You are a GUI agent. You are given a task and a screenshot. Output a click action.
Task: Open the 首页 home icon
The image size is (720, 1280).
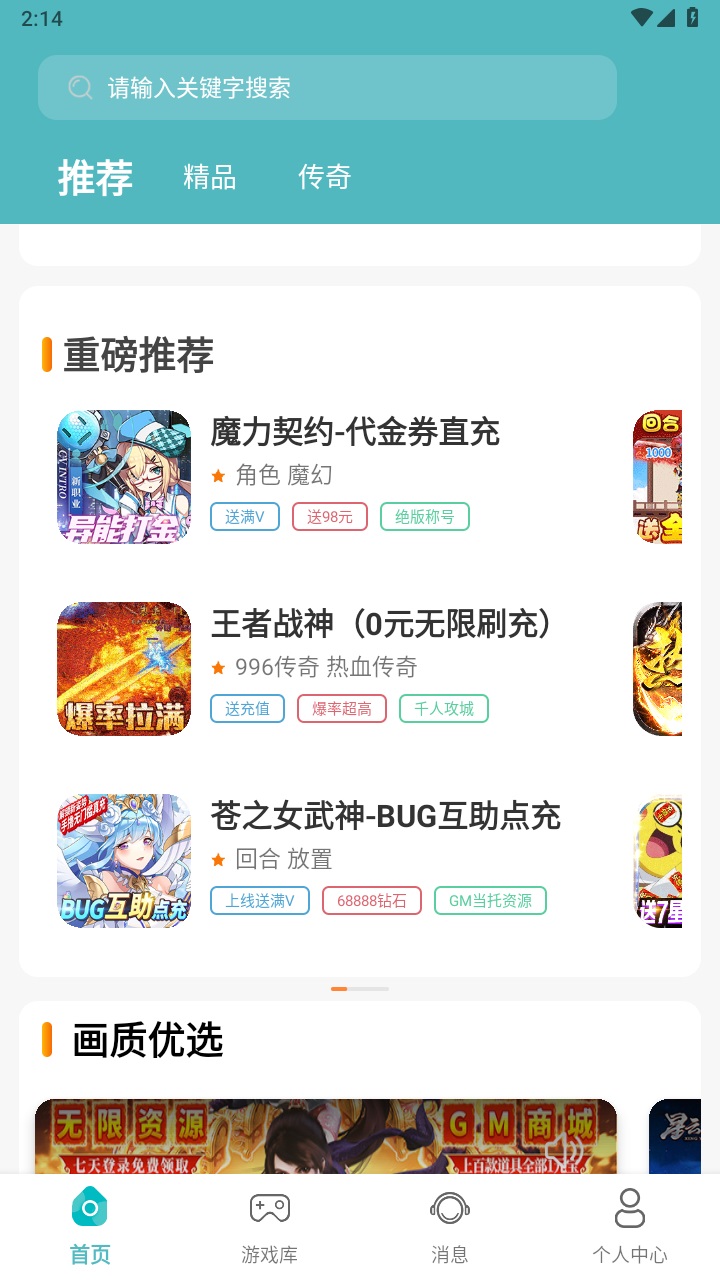point(89,1207)
